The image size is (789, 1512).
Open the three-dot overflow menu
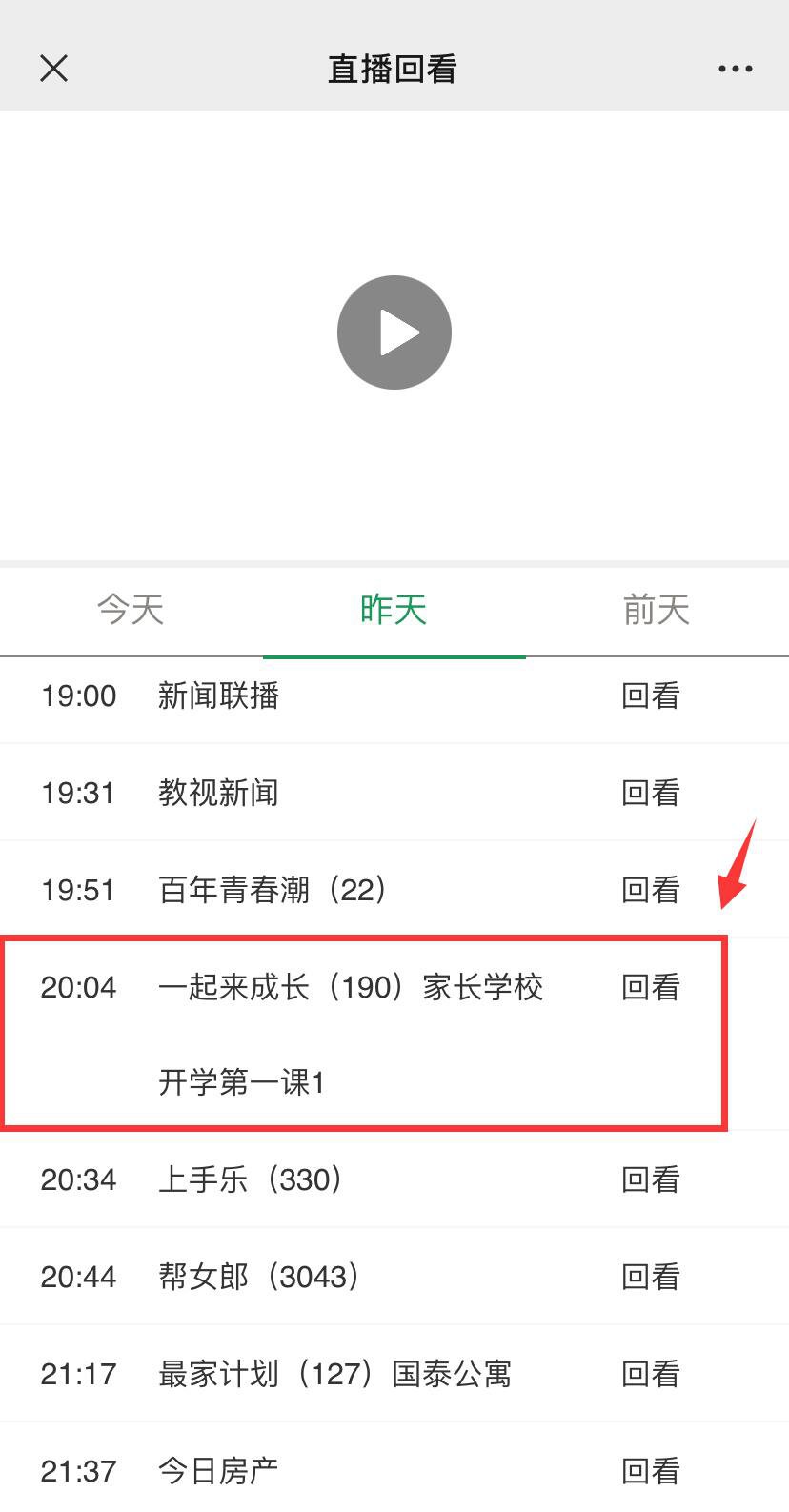(735, 69)
